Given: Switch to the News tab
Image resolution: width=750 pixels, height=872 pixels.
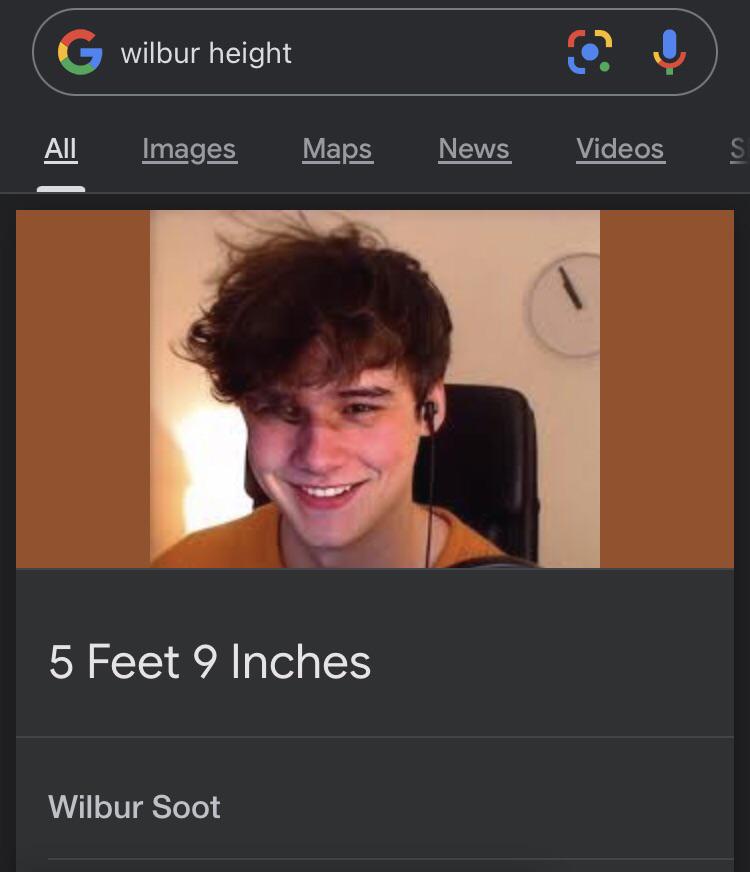Looking at the screenshot, I should 474,149.
